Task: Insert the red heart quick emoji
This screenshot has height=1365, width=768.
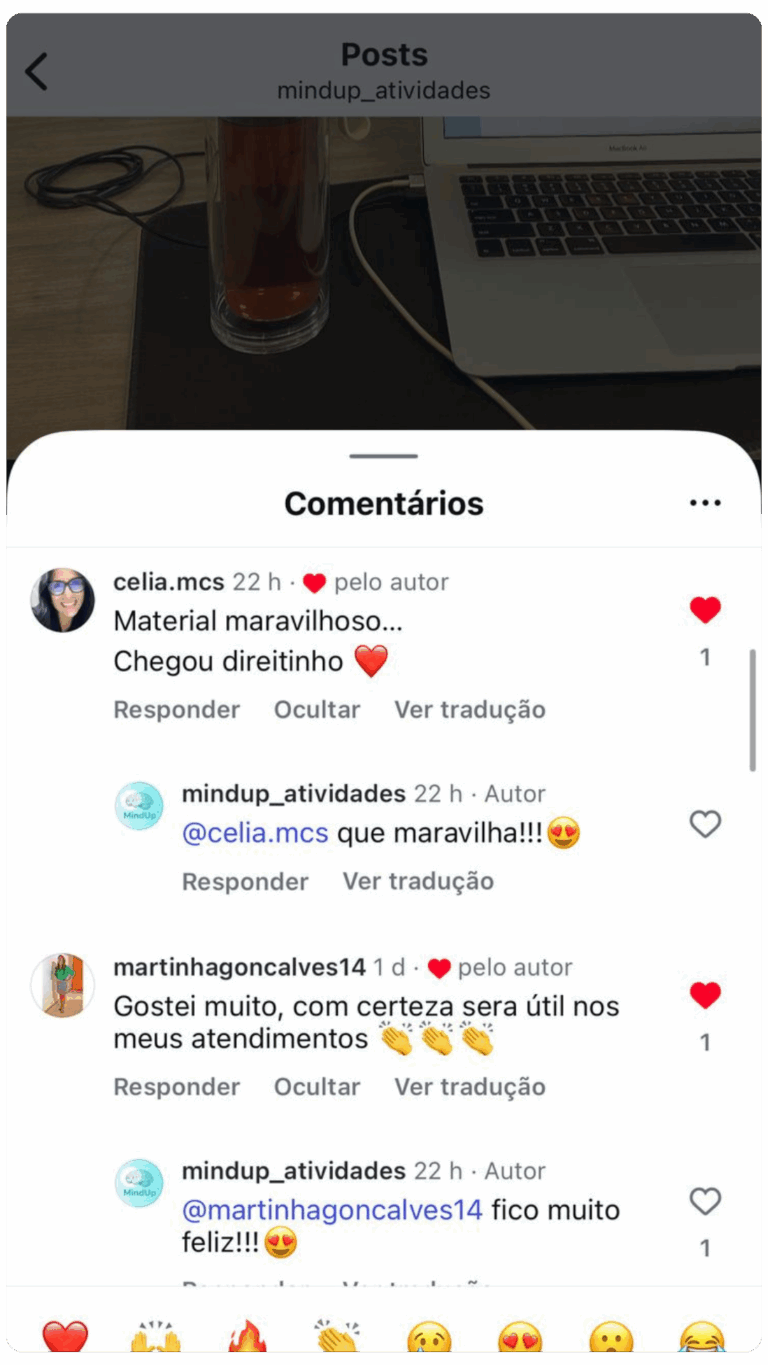Action: click(x=65, y=1335)
